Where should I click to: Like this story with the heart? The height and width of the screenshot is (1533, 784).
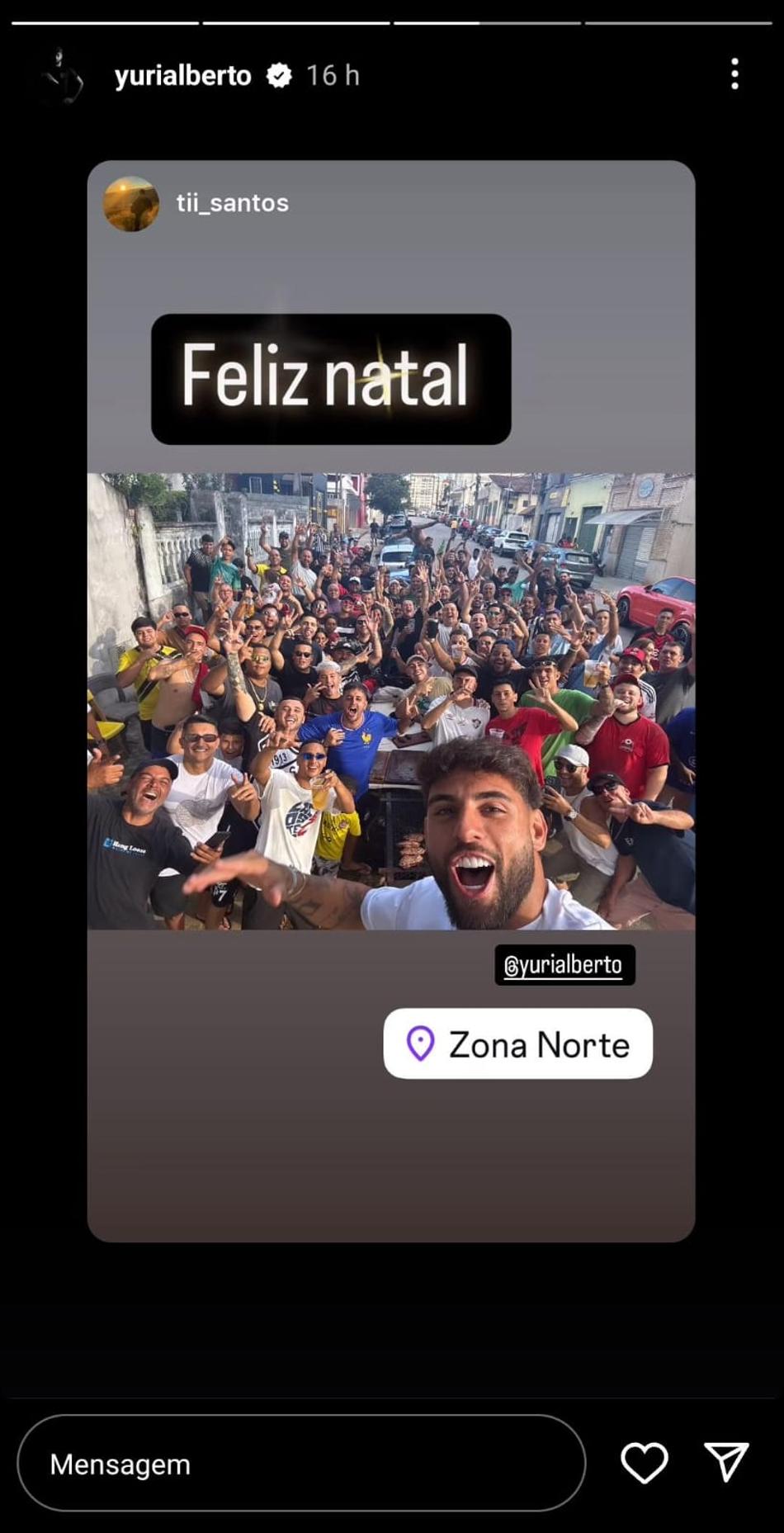(644, 1463)
